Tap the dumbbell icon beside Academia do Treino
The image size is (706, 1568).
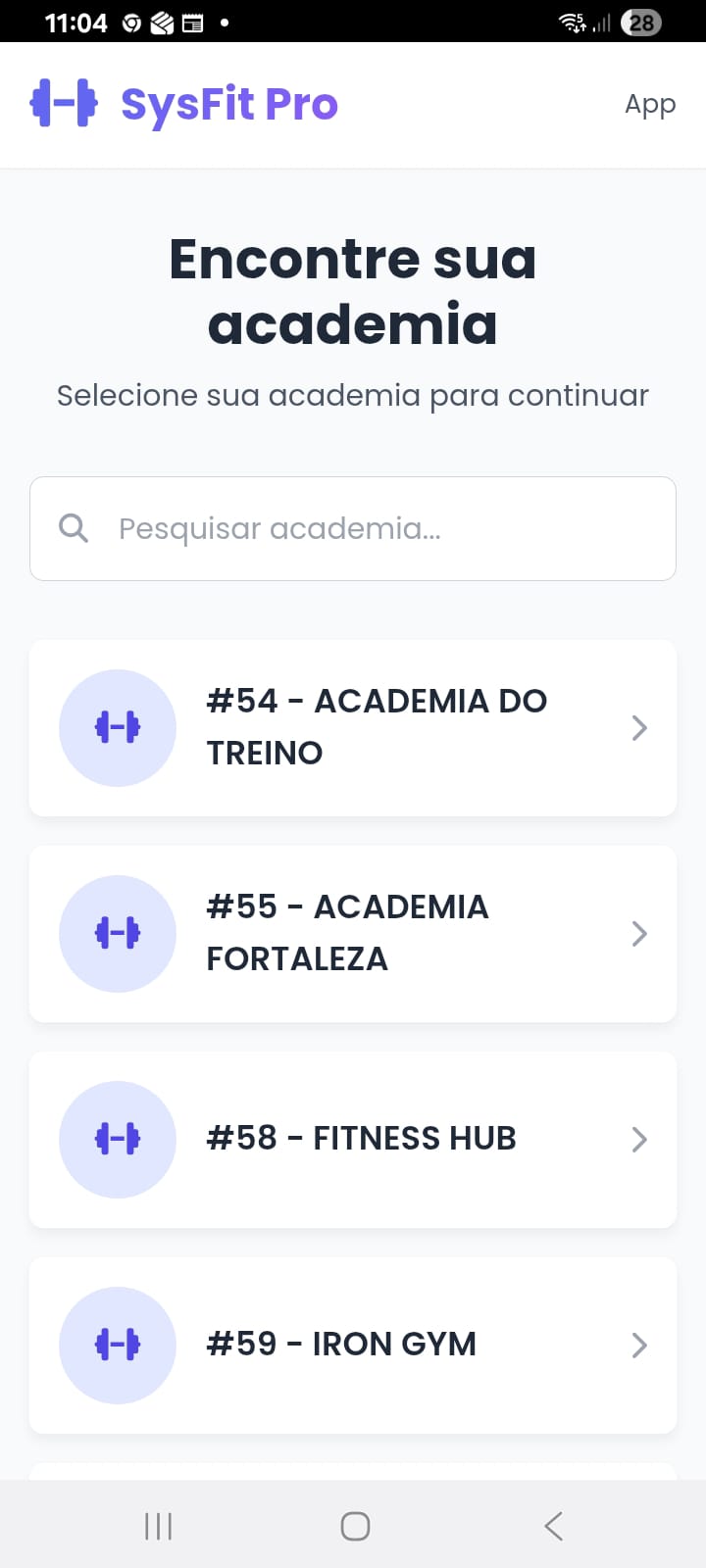click(x=117, y=727)
